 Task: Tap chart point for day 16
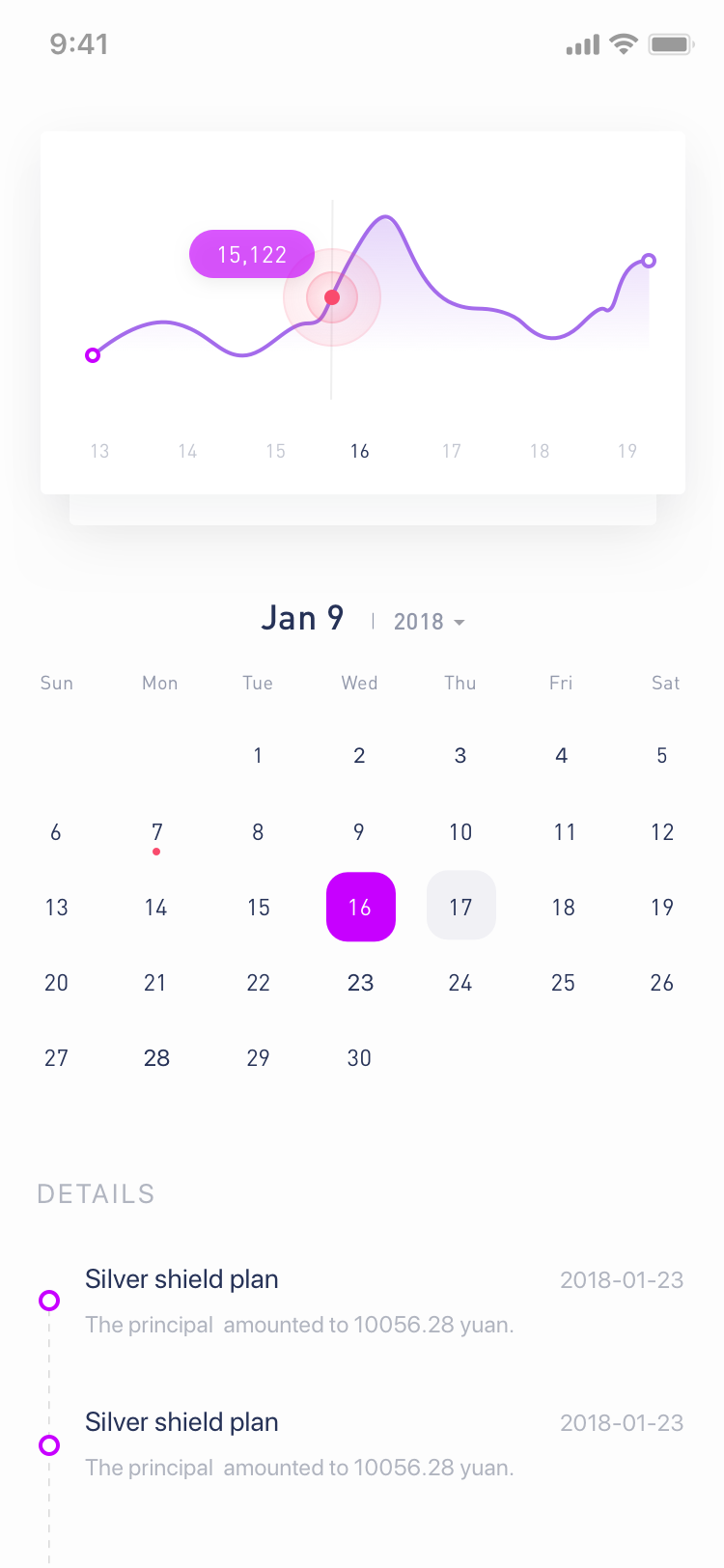click(332, 297)
